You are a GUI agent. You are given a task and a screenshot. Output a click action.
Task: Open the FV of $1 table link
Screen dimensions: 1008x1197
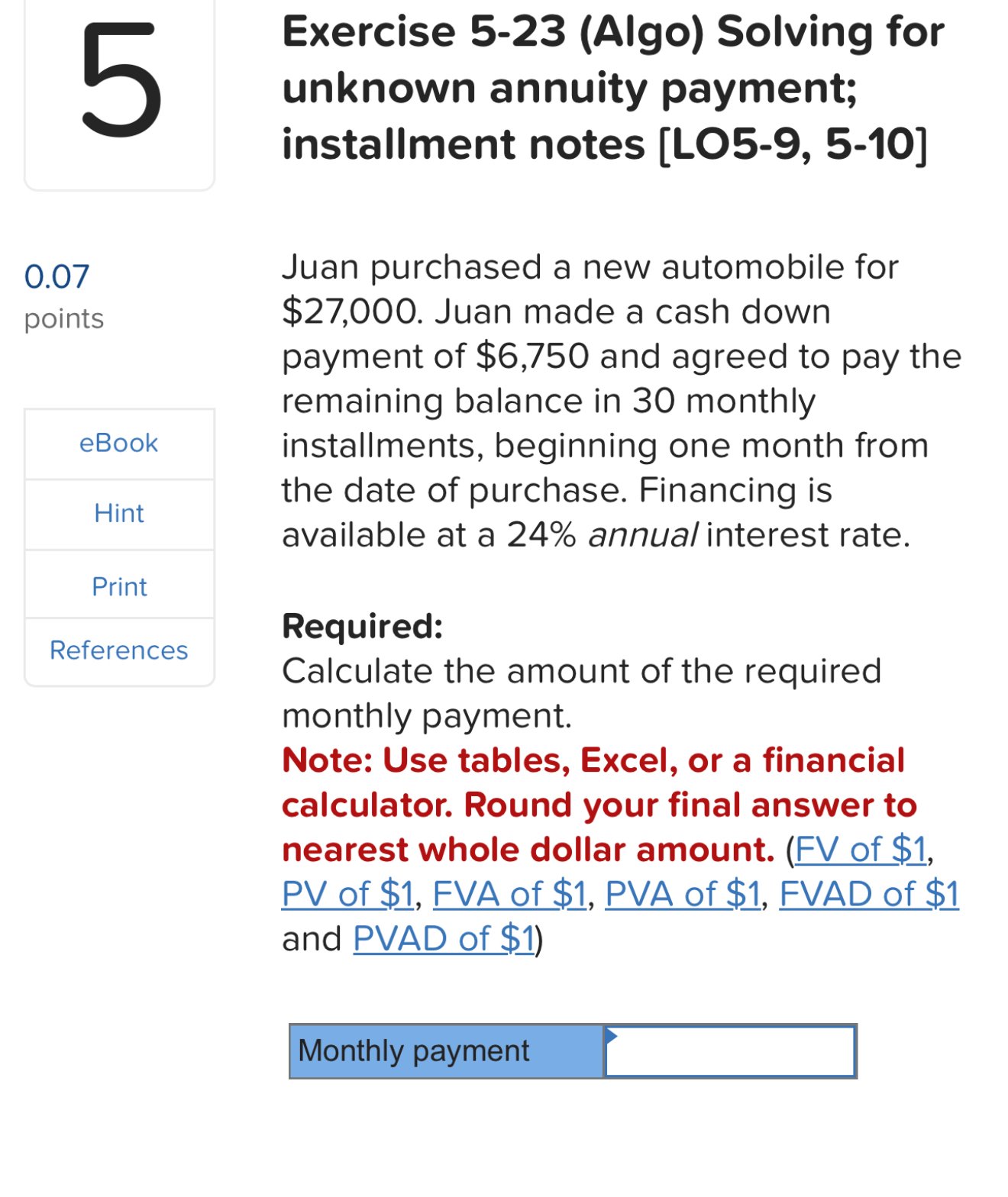click(x=861, y=850)
